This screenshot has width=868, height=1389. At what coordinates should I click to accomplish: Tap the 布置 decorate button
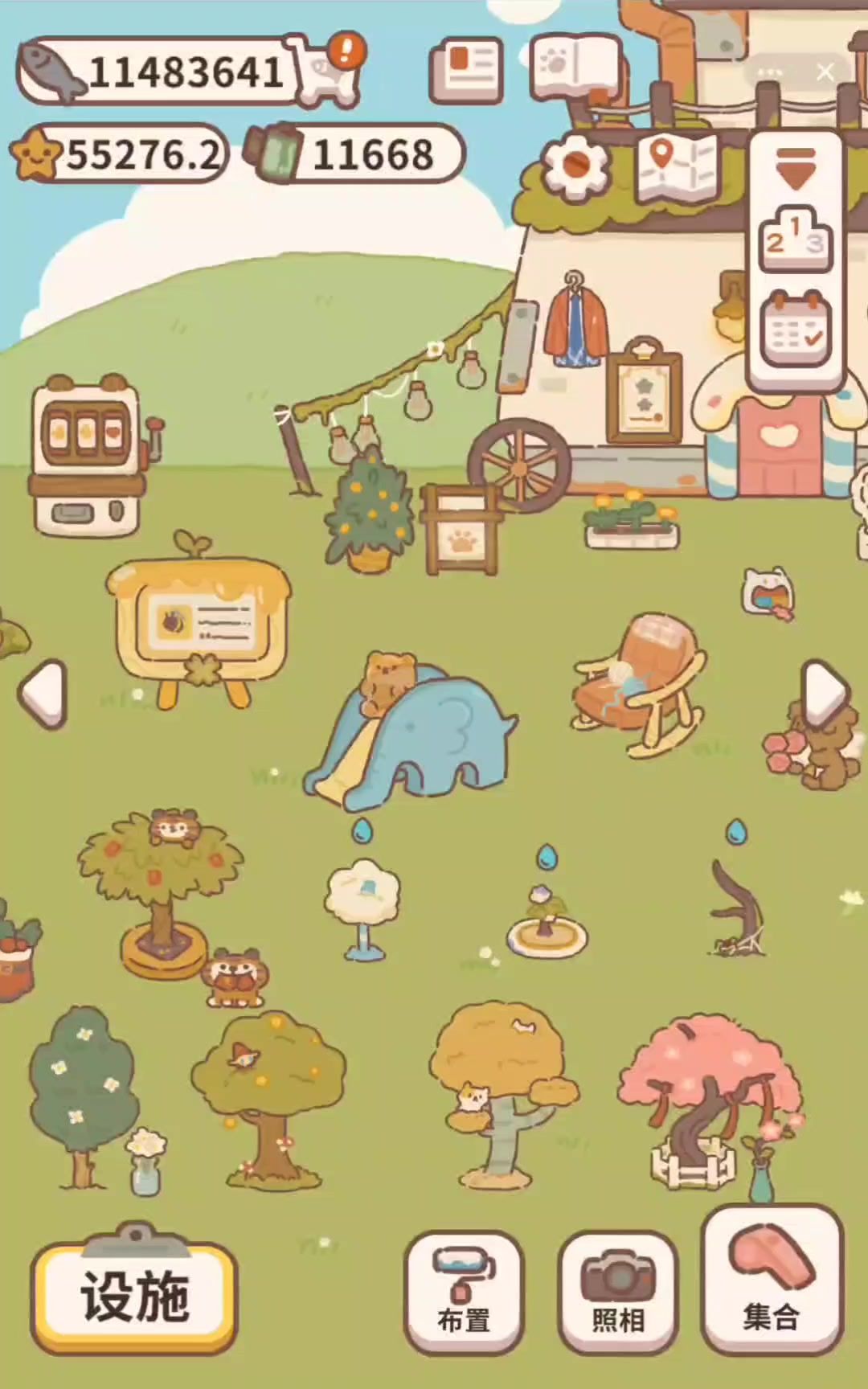point(464,1293)
